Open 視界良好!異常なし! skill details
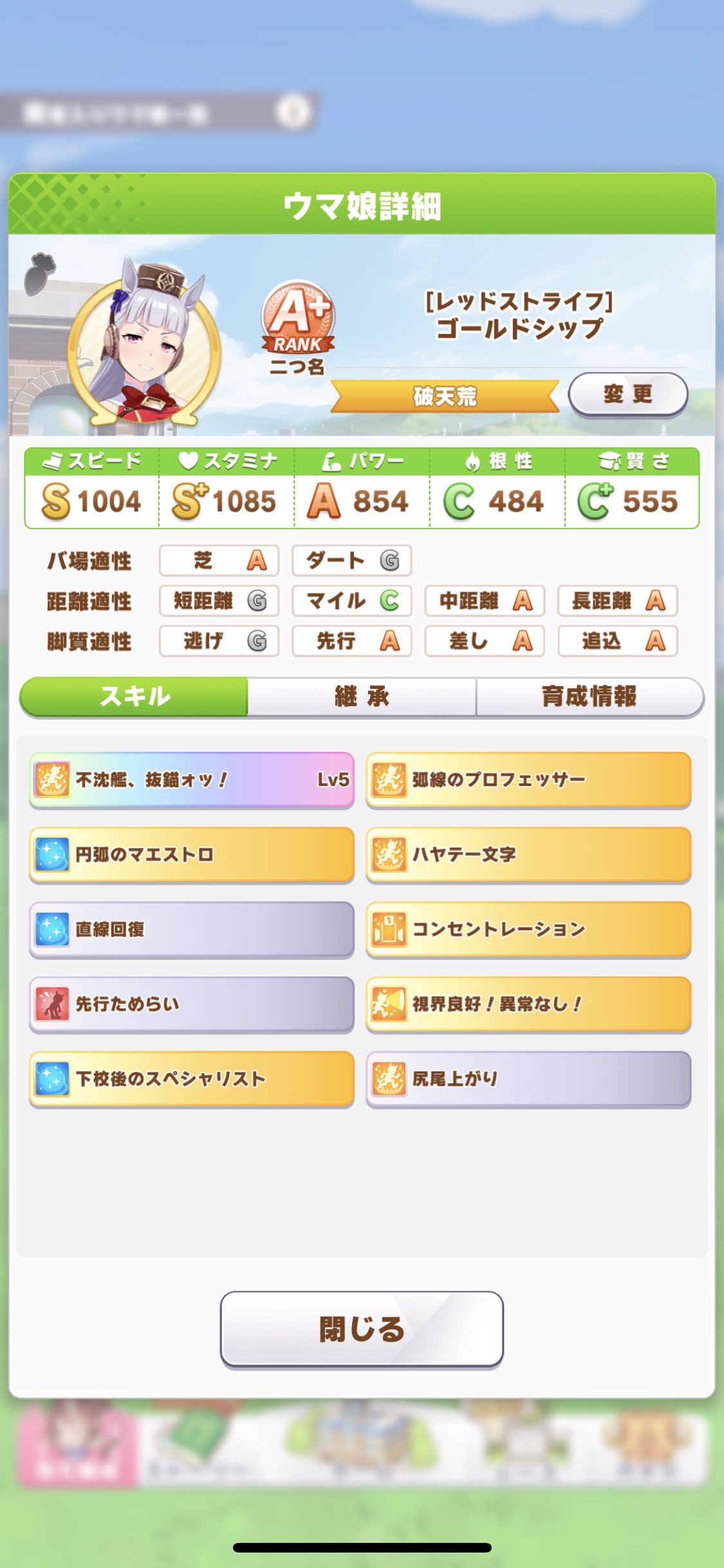The image size is (724, 1568). point(528,1004)
